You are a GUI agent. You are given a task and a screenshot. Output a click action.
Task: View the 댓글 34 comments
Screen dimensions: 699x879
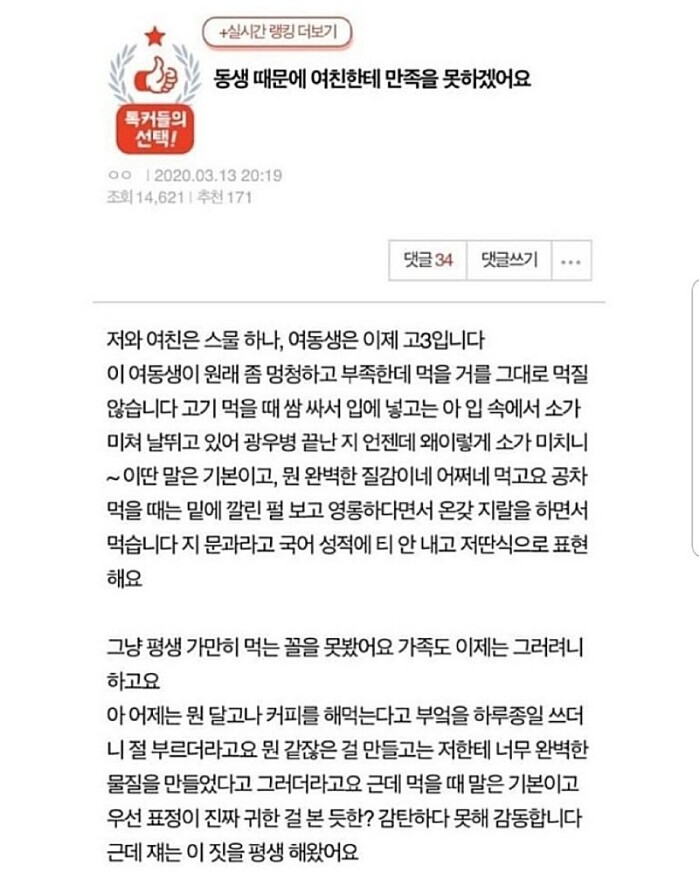coord(429,260)
